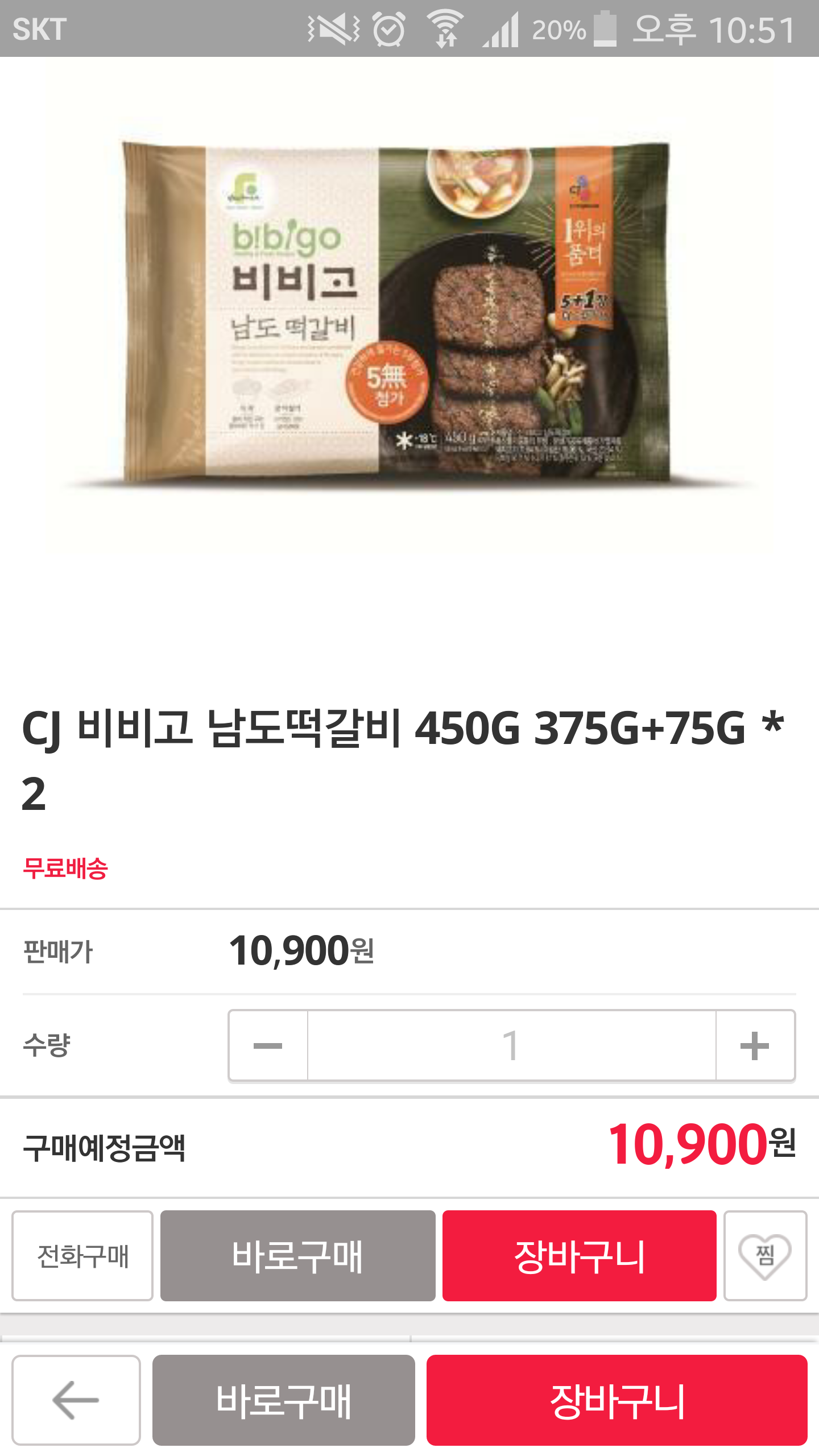Add product to wishlist with 찜 heart
The image size is (819, 1456).
point(765,1256)
